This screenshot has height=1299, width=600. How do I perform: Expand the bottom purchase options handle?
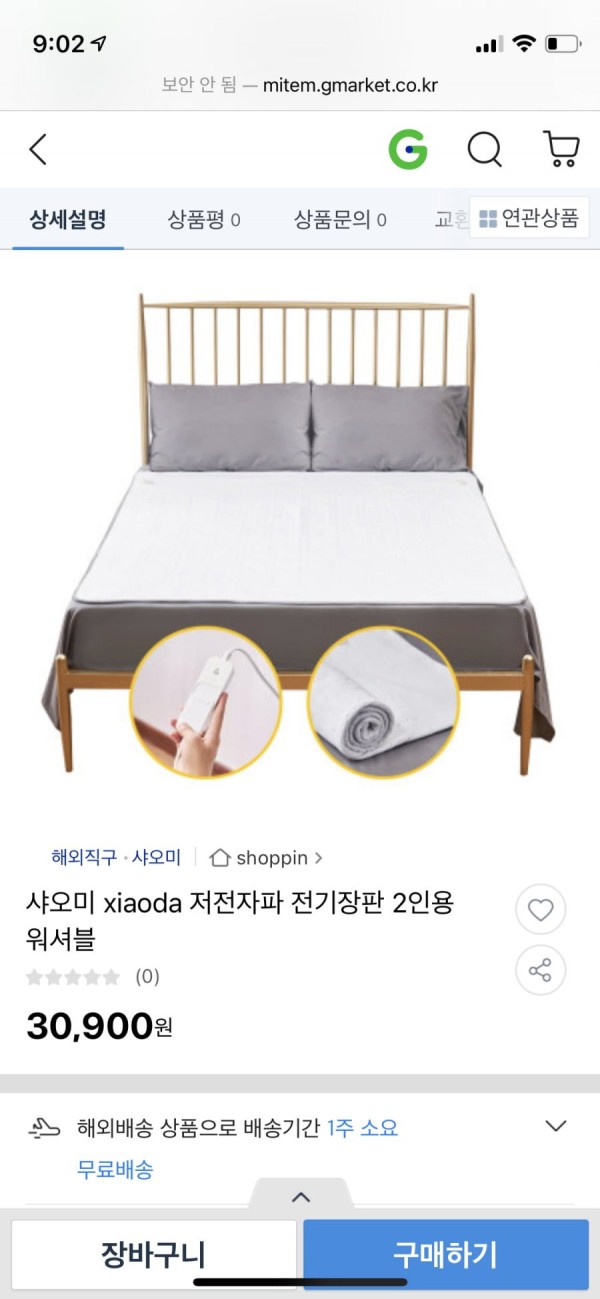300,1196
